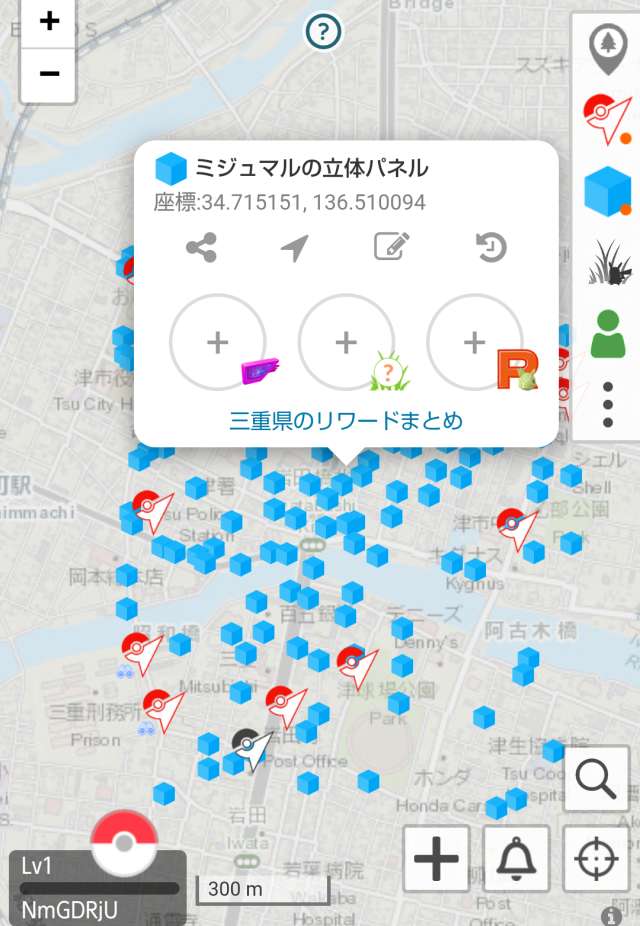640x926 pixels.
Task: Center the map on my location
Action: (596, 858)
